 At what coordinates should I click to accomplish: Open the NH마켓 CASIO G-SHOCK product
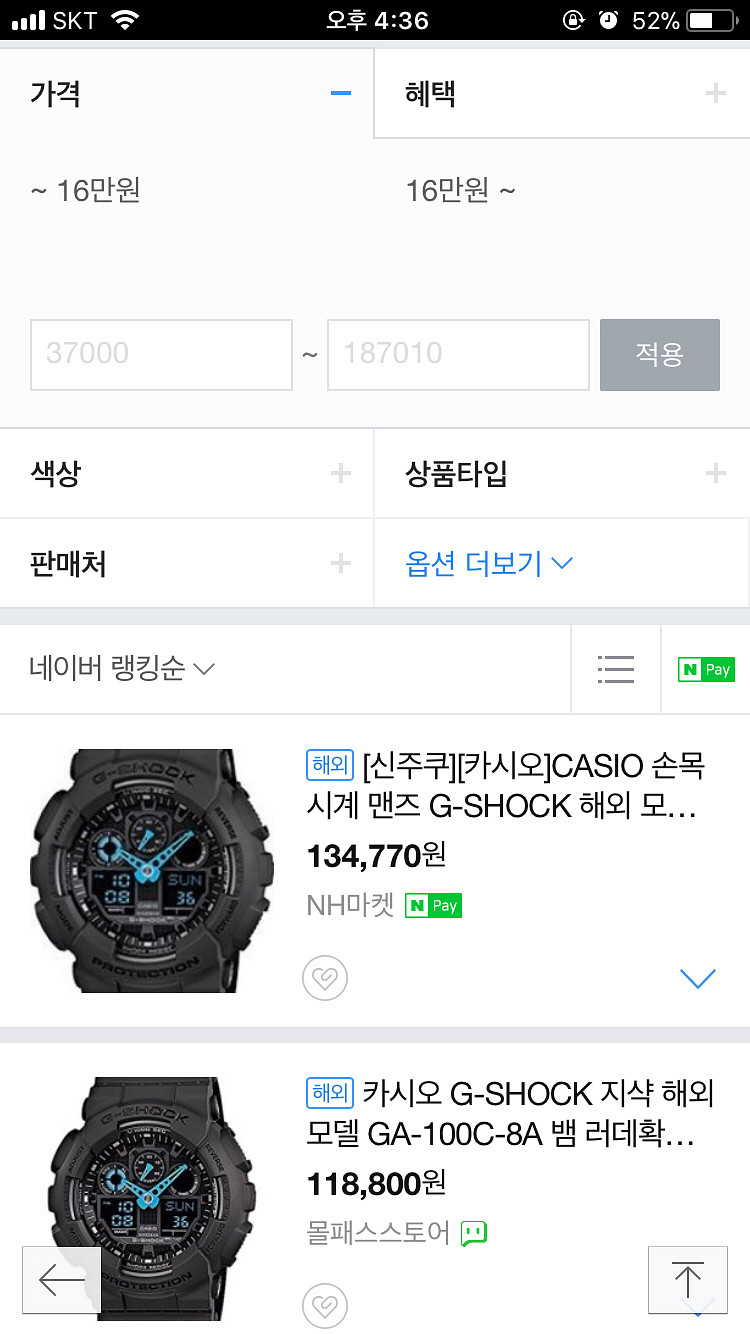point(505,786)
